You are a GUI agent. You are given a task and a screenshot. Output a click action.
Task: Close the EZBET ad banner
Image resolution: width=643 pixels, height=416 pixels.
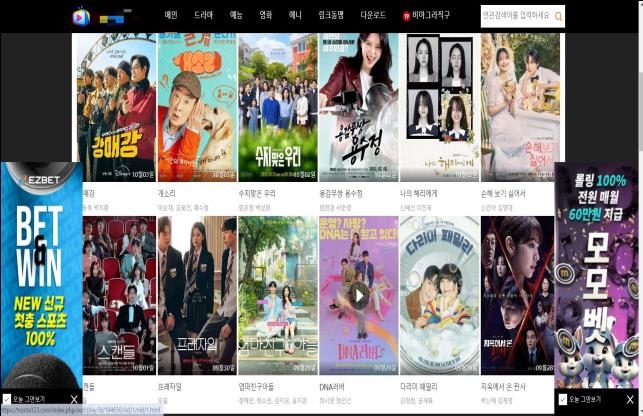[x=74, y=399]
